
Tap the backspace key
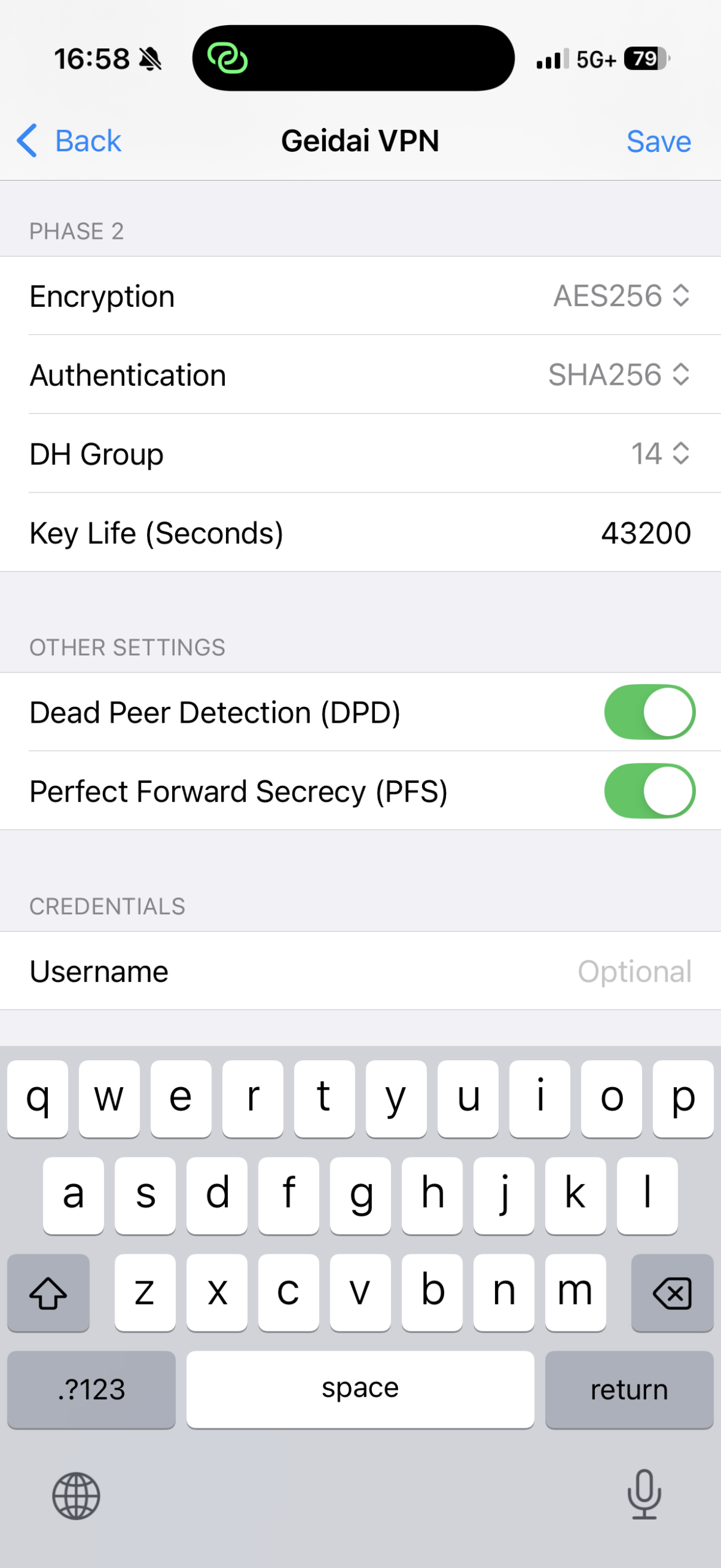[x=672, y=1292]
